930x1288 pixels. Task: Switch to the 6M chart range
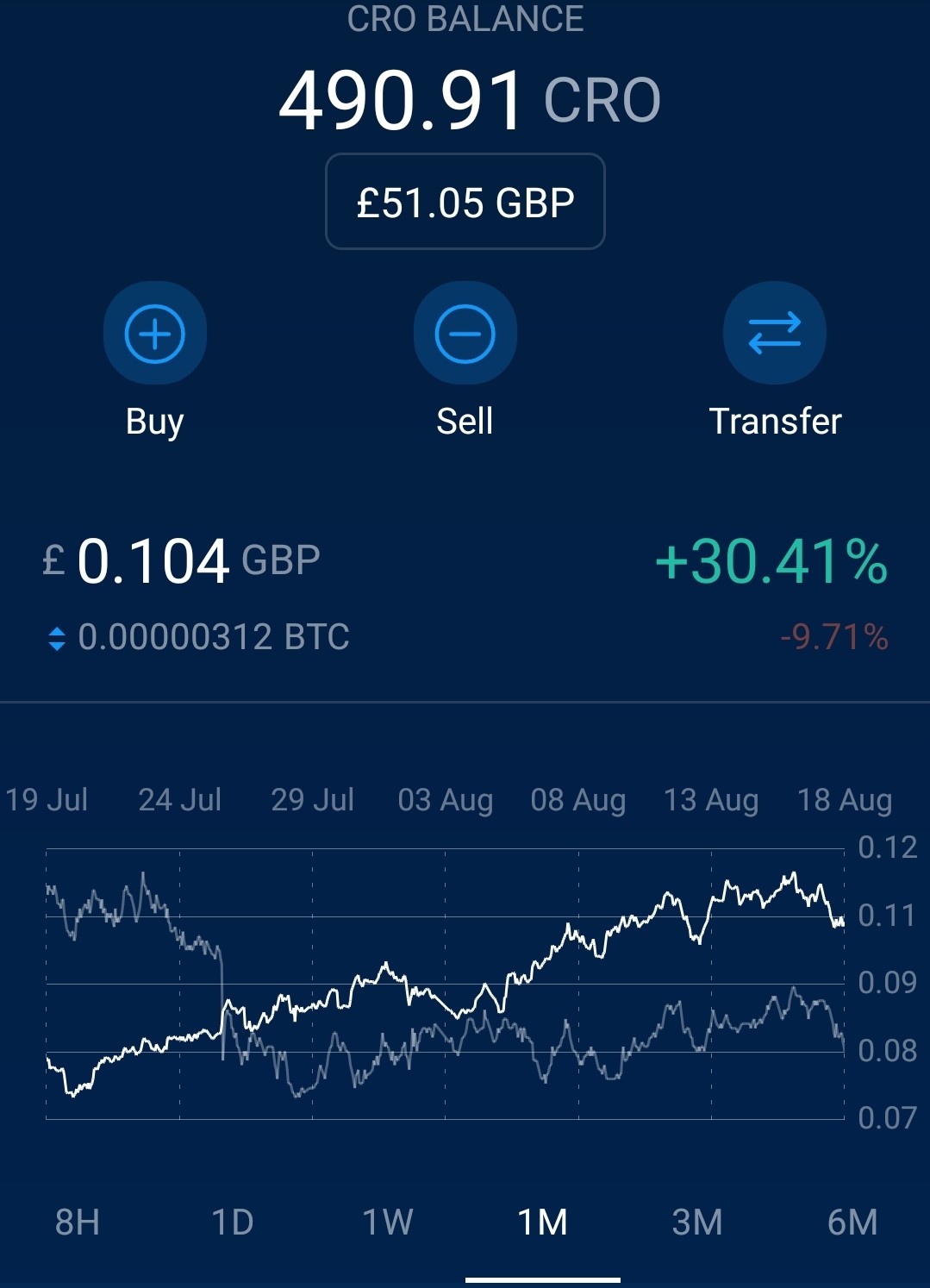(852, 1222)
